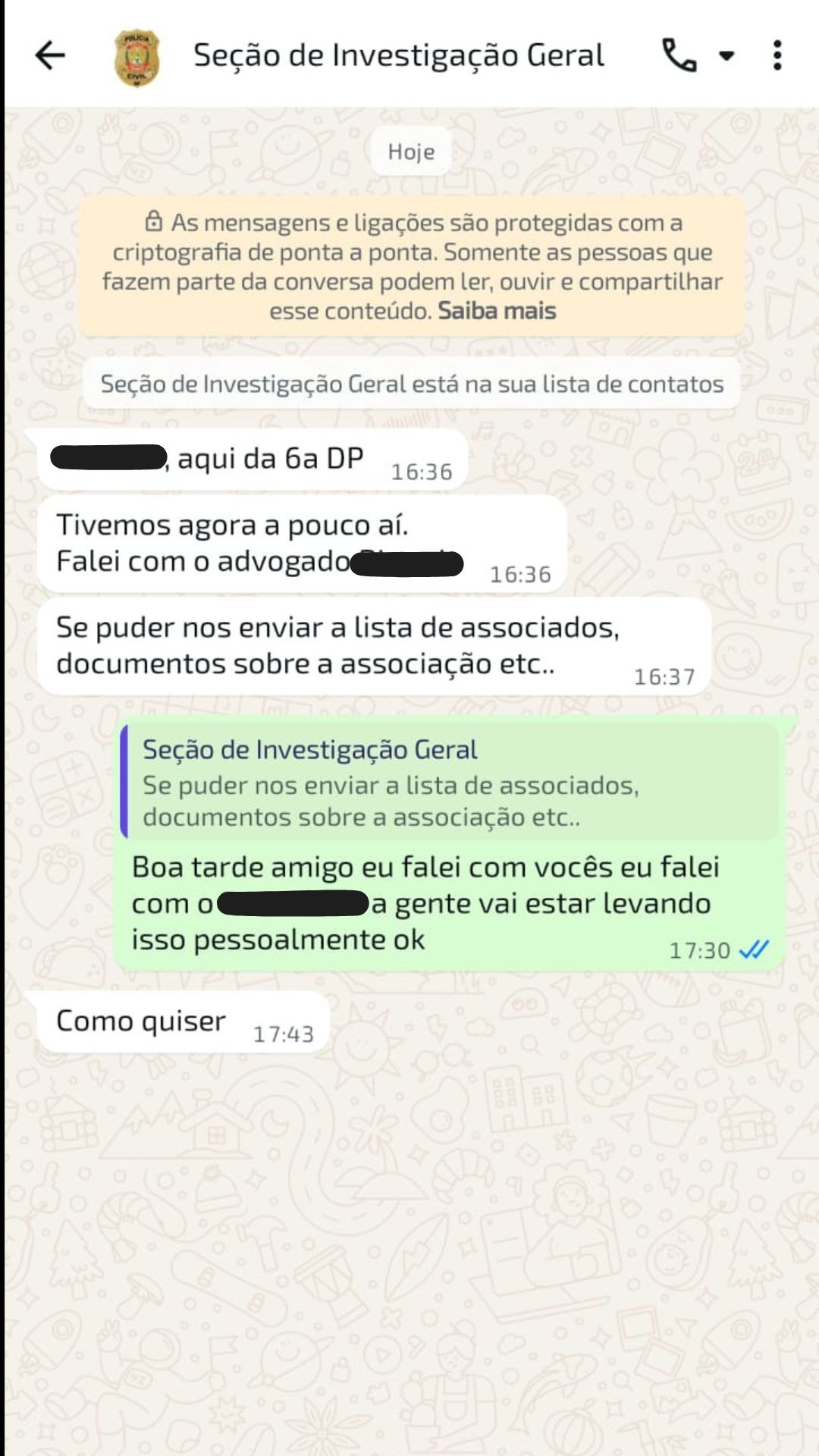Open the three-dot overflow menu
This screenshot has width=819, height=1456.
click(x=777, y=55)
